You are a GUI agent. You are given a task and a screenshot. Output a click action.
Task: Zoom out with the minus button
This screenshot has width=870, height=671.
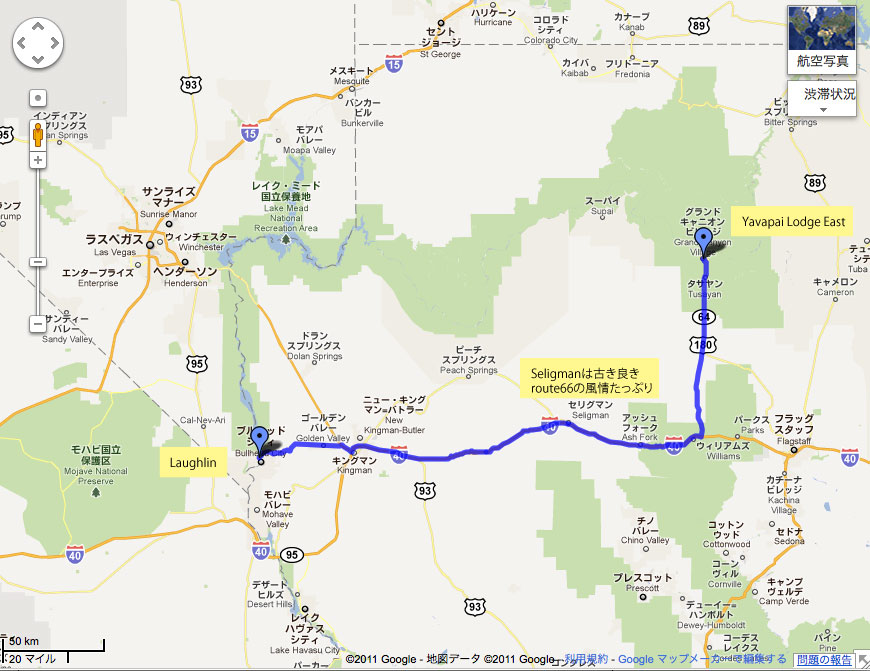click(x=38, y=324)
